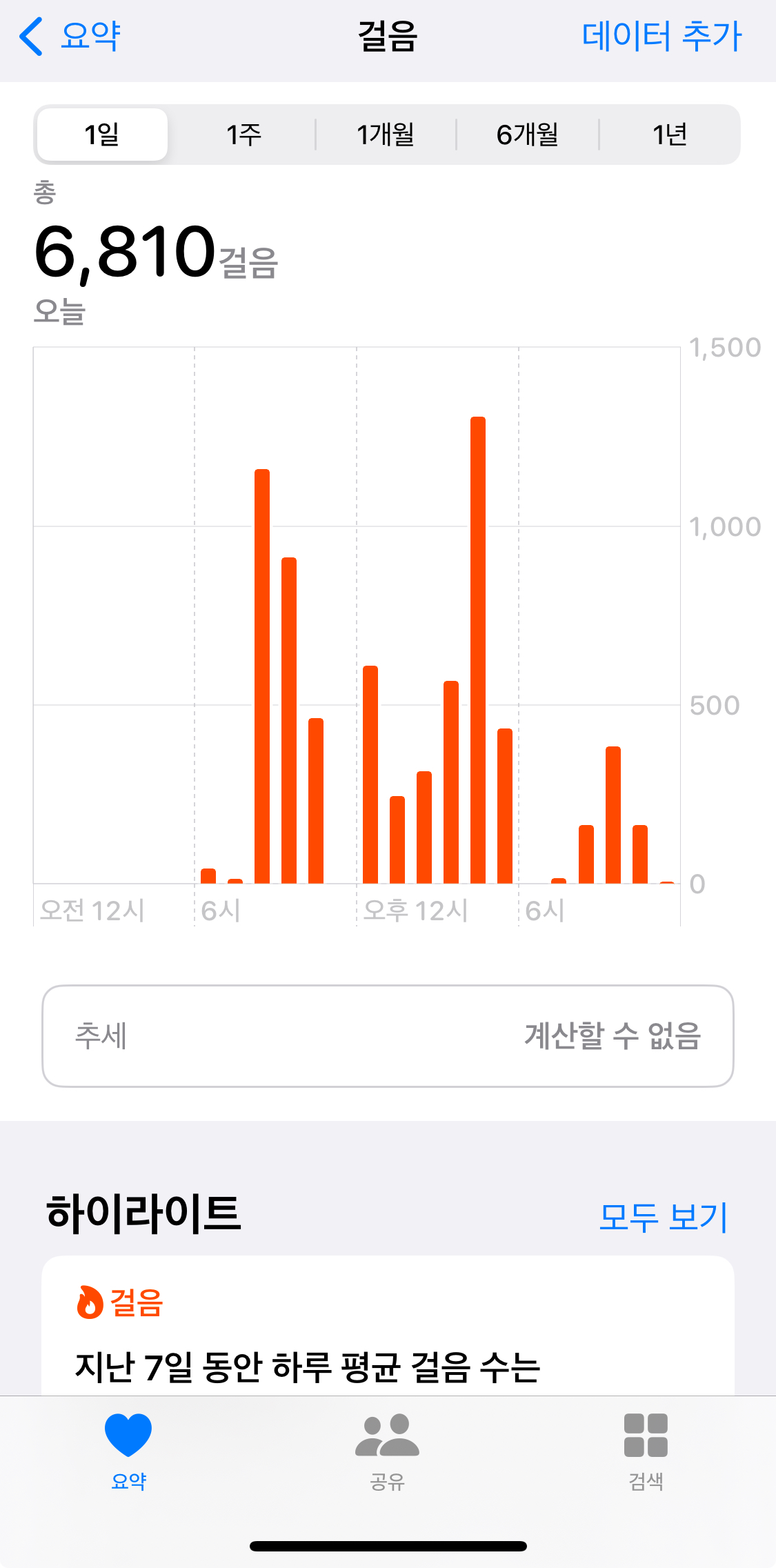Switch to the 1주 view
The height and width of the screenshot is (1568, 776).
[x=243, y=135]
